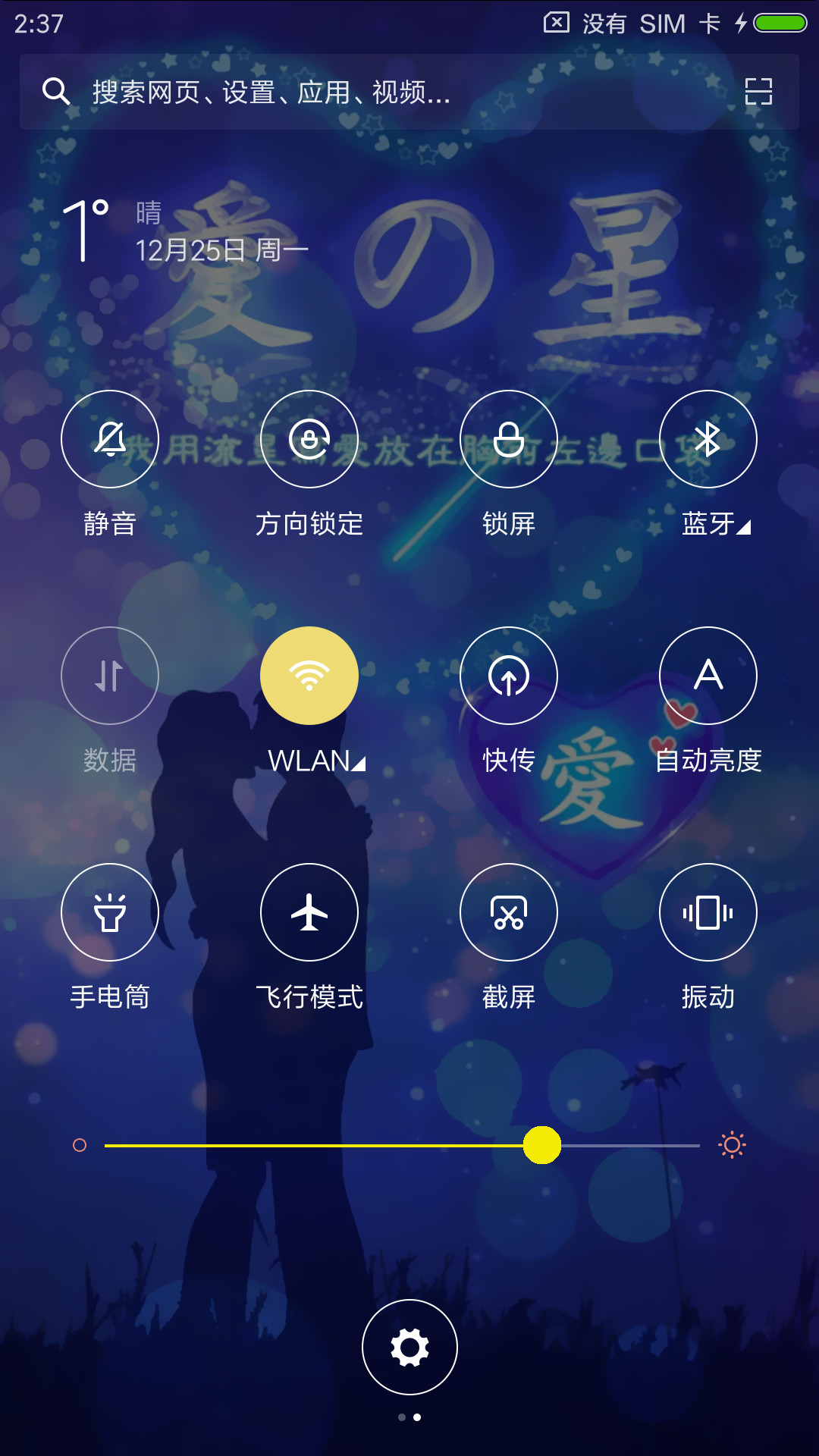Open the settings gear button

(409, 1347)
